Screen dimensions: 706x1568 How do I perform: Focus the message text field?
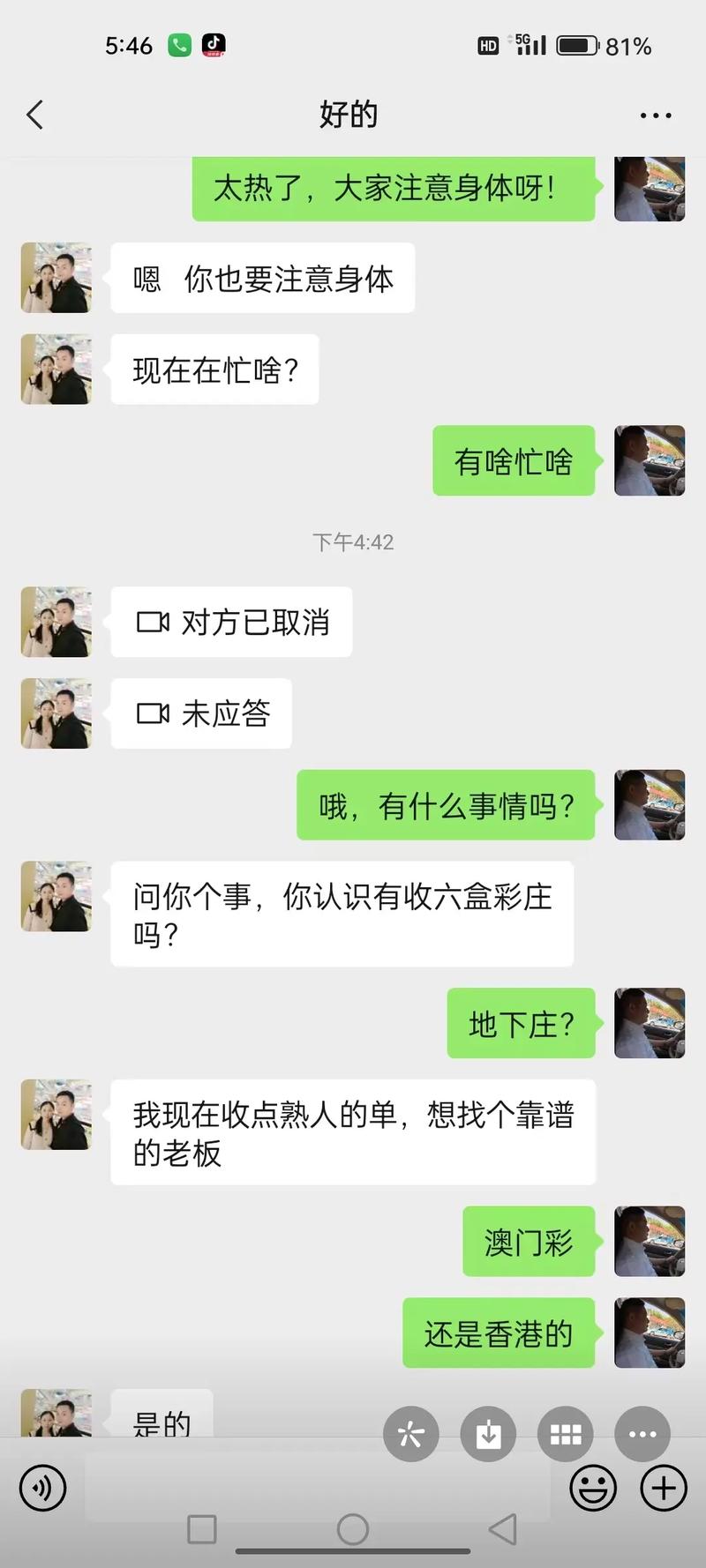[x=318, y=1487]
